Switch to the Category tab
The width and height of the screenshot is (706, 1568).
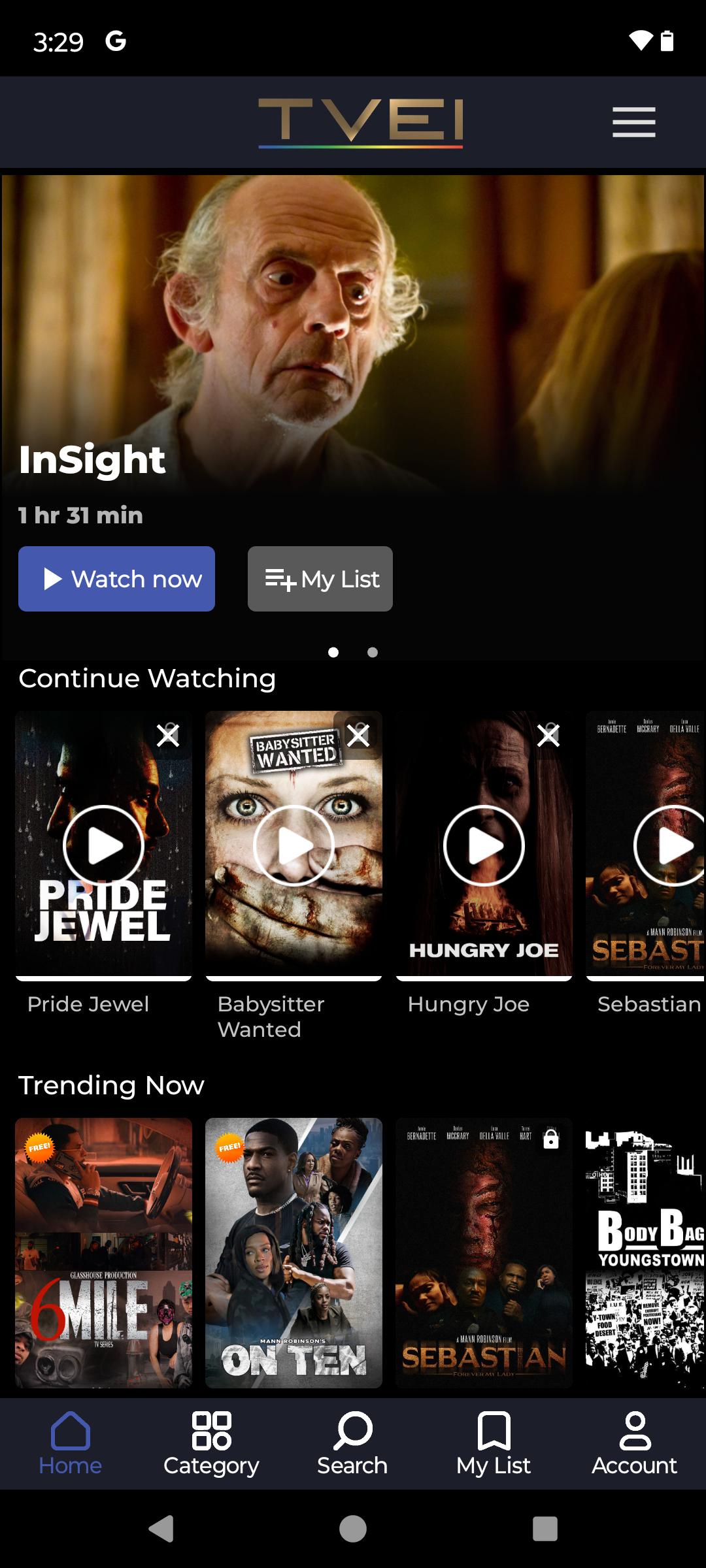[x=211, y=1444]
